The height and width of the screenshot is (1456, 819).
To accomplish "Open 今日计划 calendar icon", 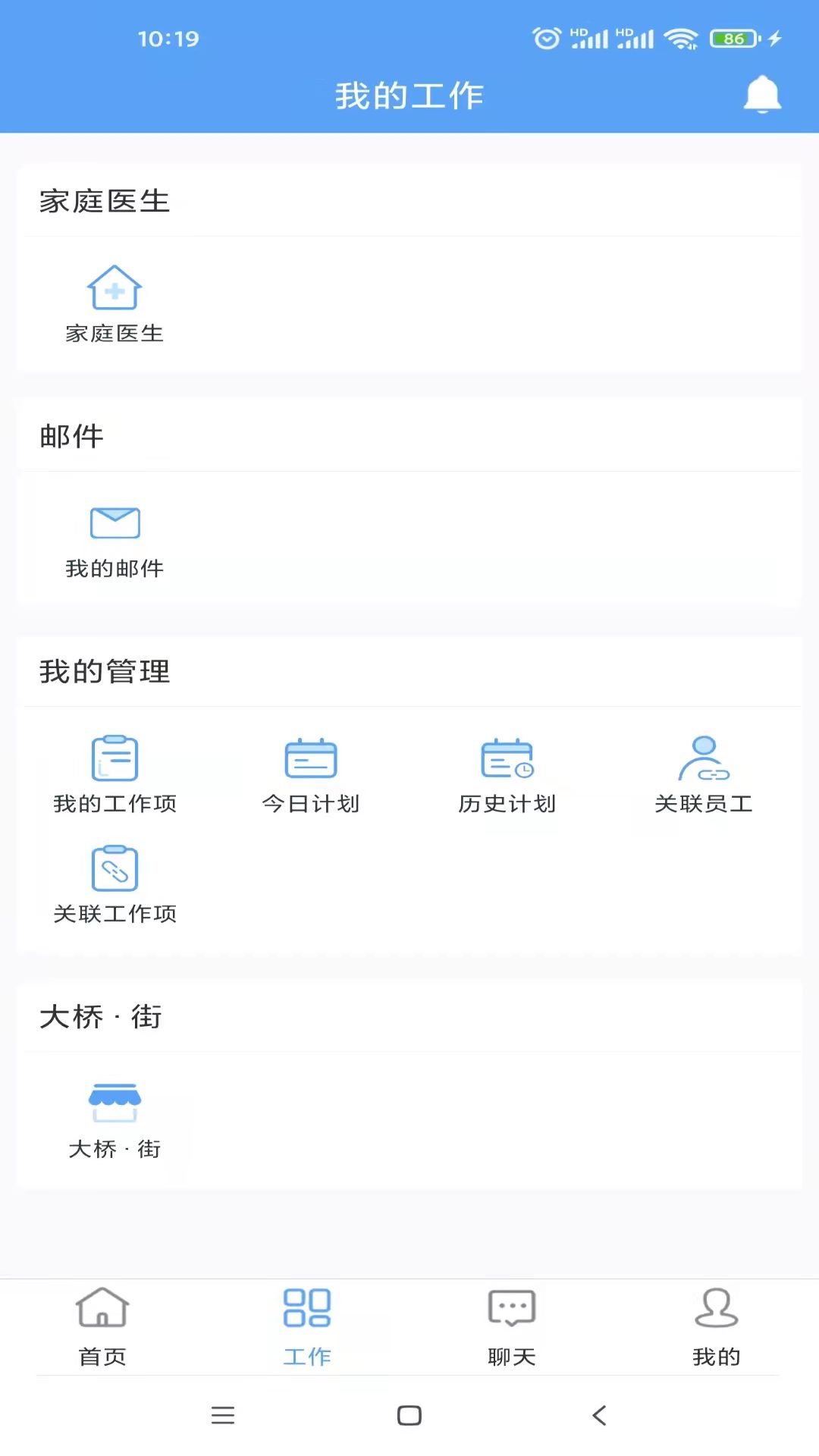I will pos(311,758).
